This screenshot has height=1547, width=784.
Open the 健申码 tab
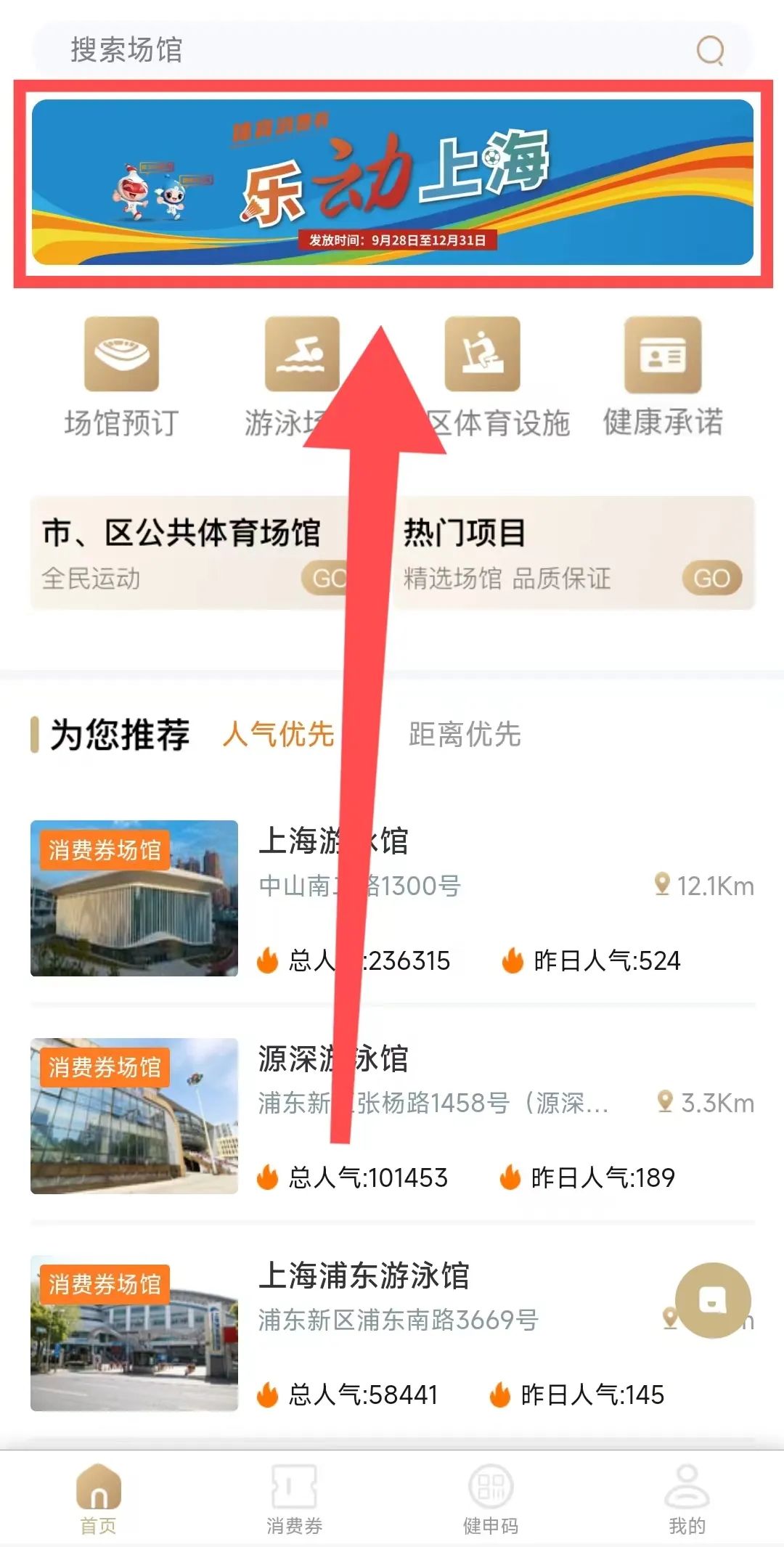point(491,1499)
